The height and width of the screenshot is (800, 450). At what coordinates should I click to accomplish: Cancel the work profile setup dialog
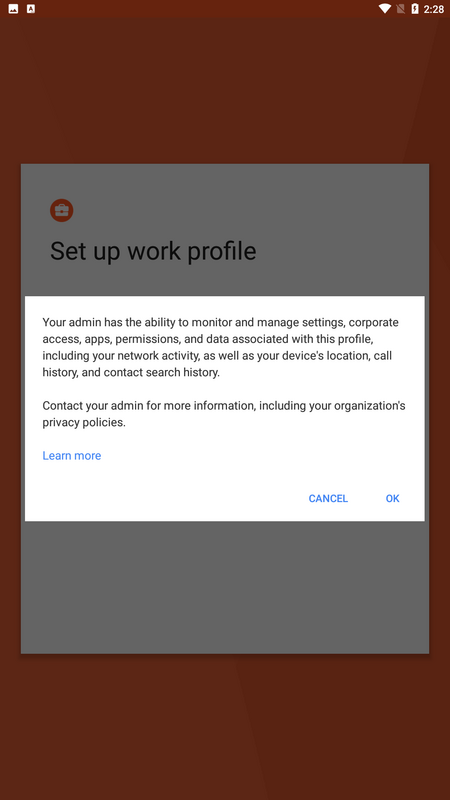pos(328,498)
